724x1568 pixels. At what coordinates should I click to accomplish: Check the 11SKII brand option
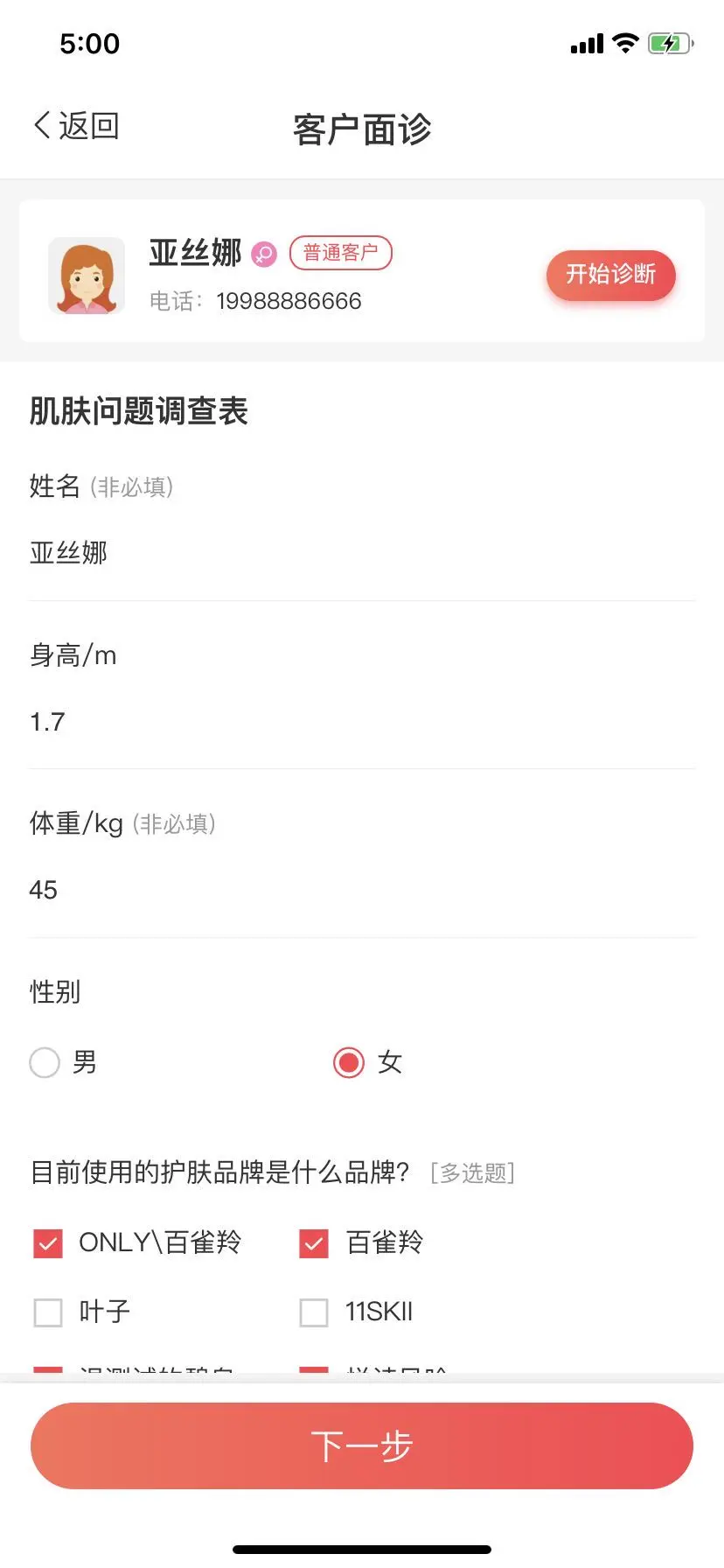[314, 1312]
